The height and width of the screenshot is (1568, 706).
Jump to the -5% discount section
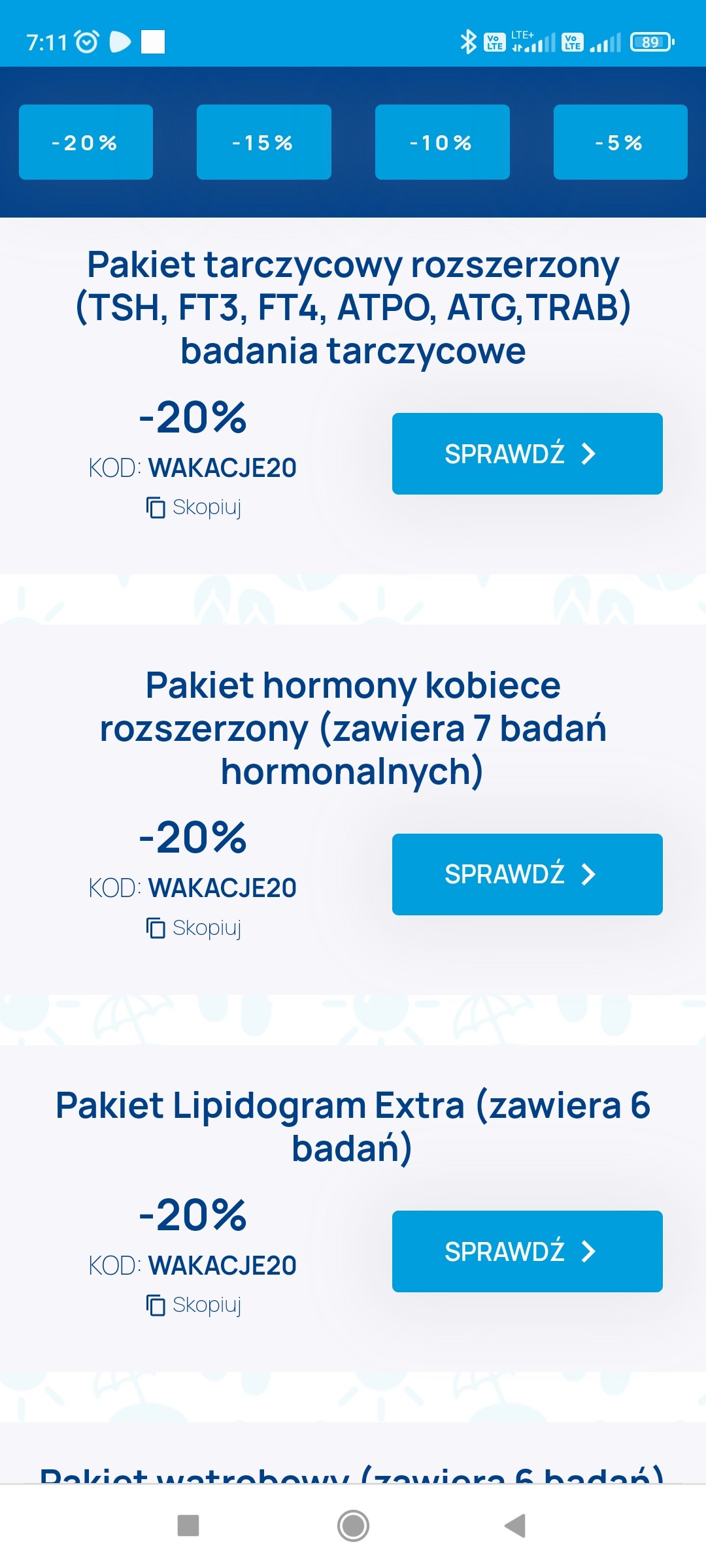[x=620, y=142]
